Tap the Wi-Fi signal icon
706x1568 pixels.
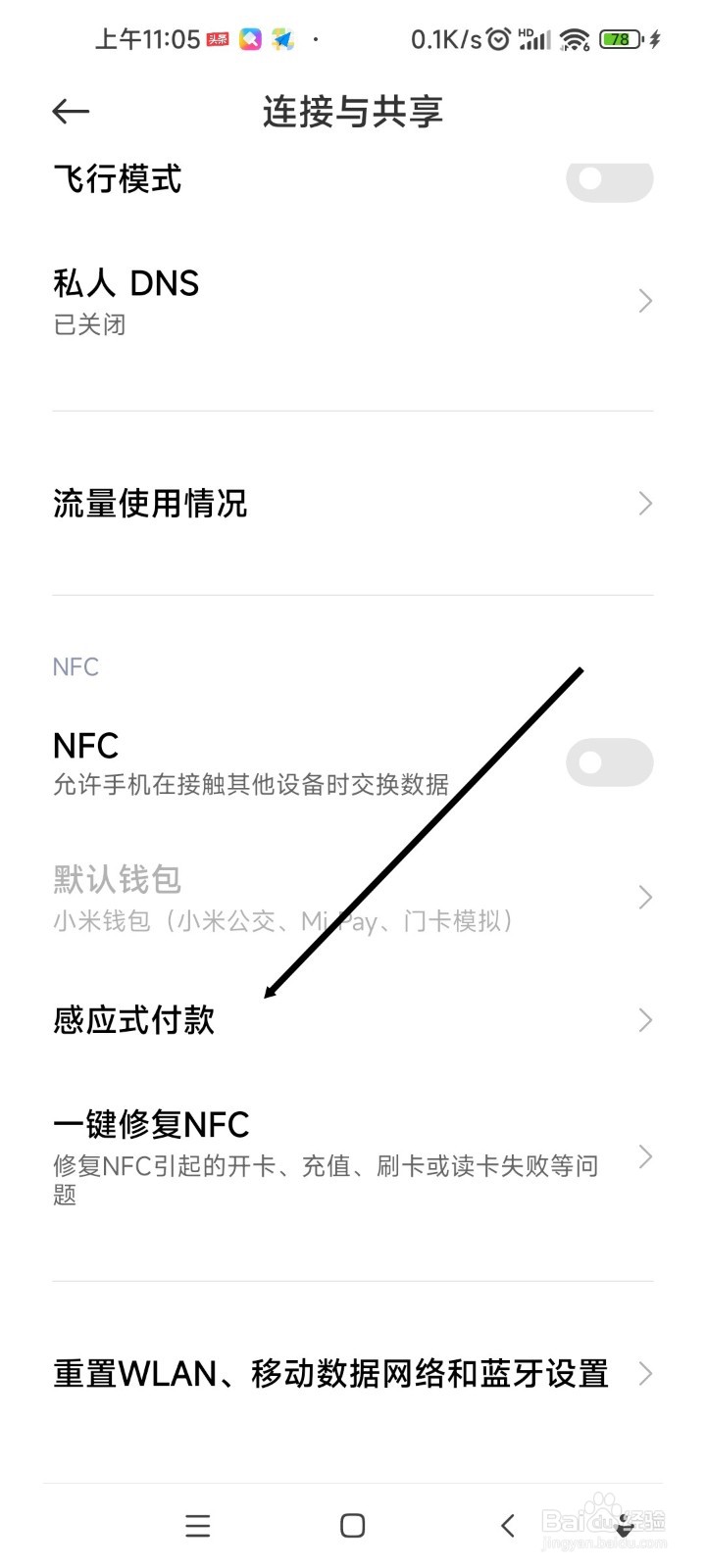click(574, 41)
